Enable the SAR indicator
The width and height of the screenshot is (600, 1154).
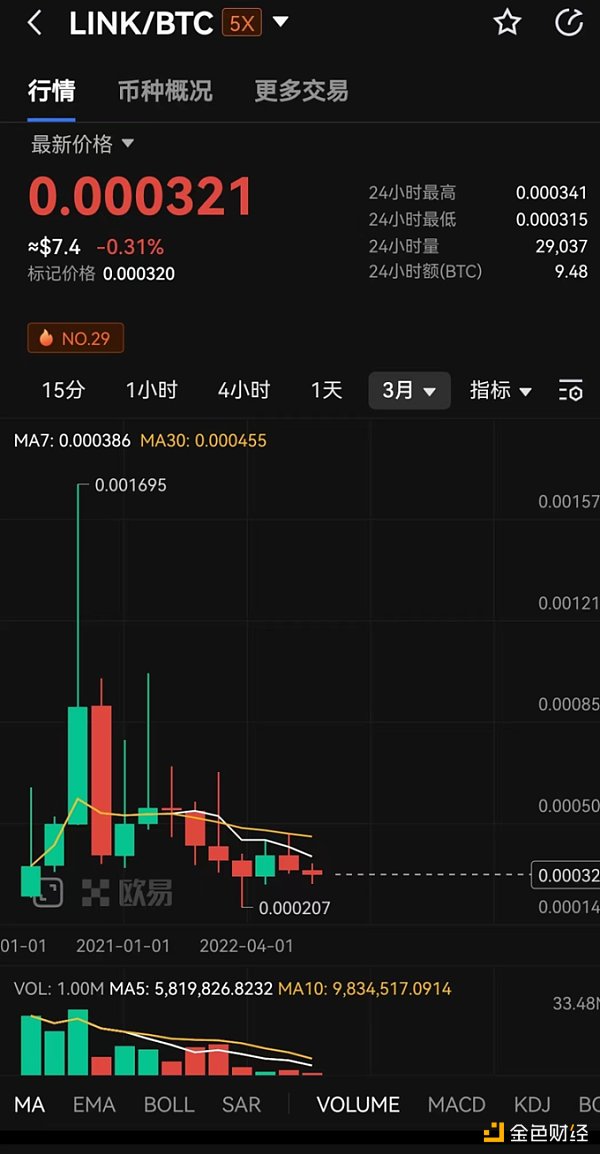pos(241,1104)
